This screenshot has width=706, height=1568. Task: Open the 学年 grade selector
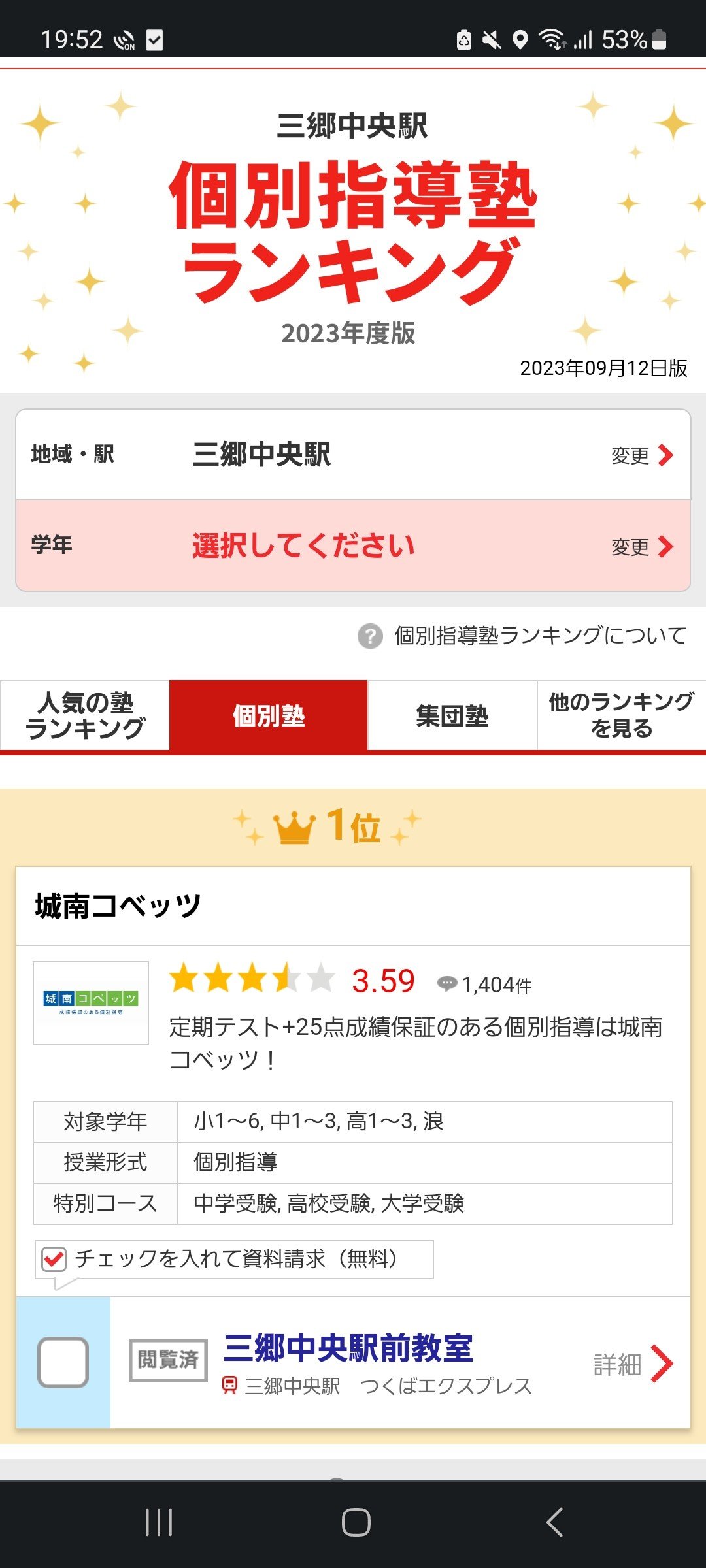tap(353, 546)
